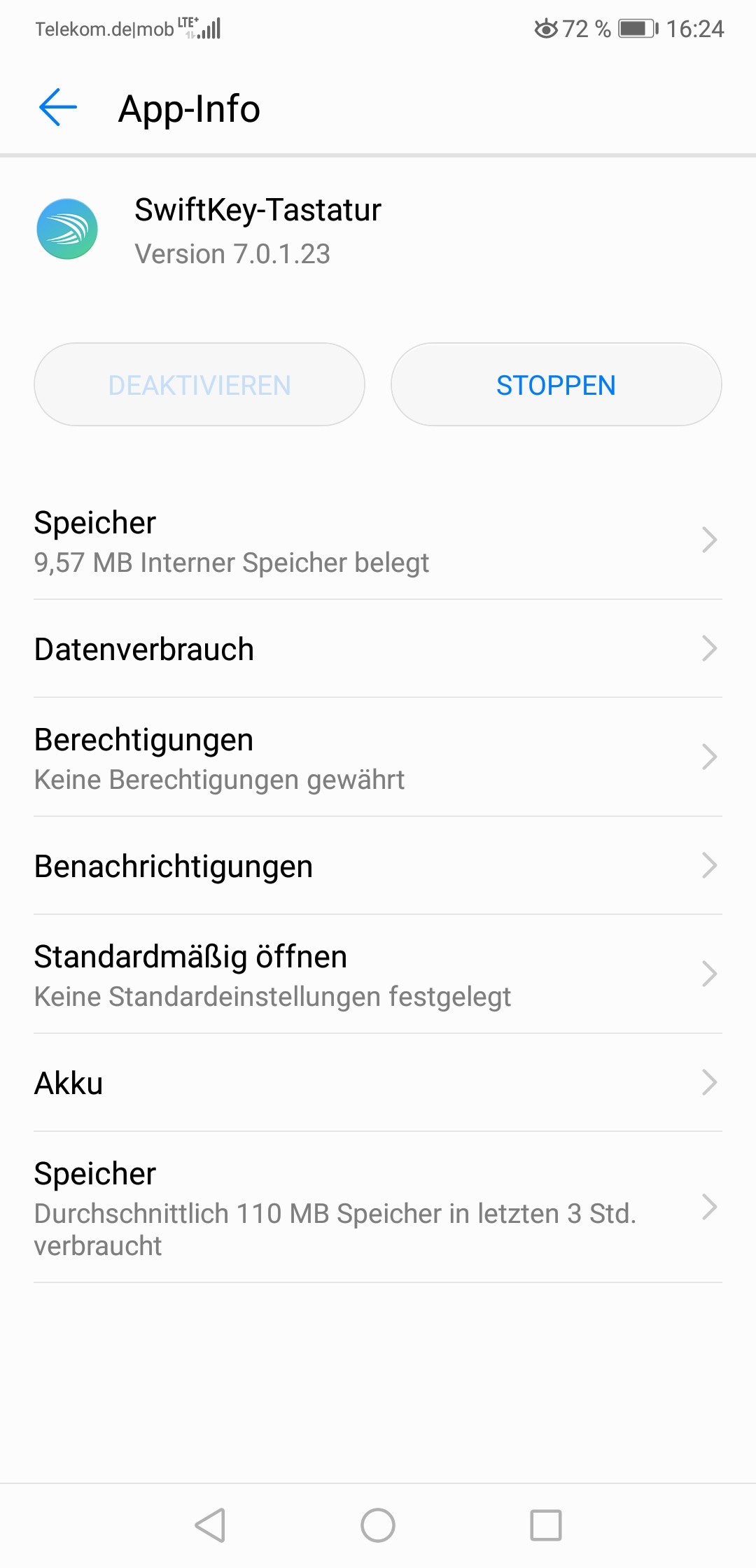Open Speicher showing 9,57 MB internal storage
The image size is (756, 1568).
(x=378, y=542)
